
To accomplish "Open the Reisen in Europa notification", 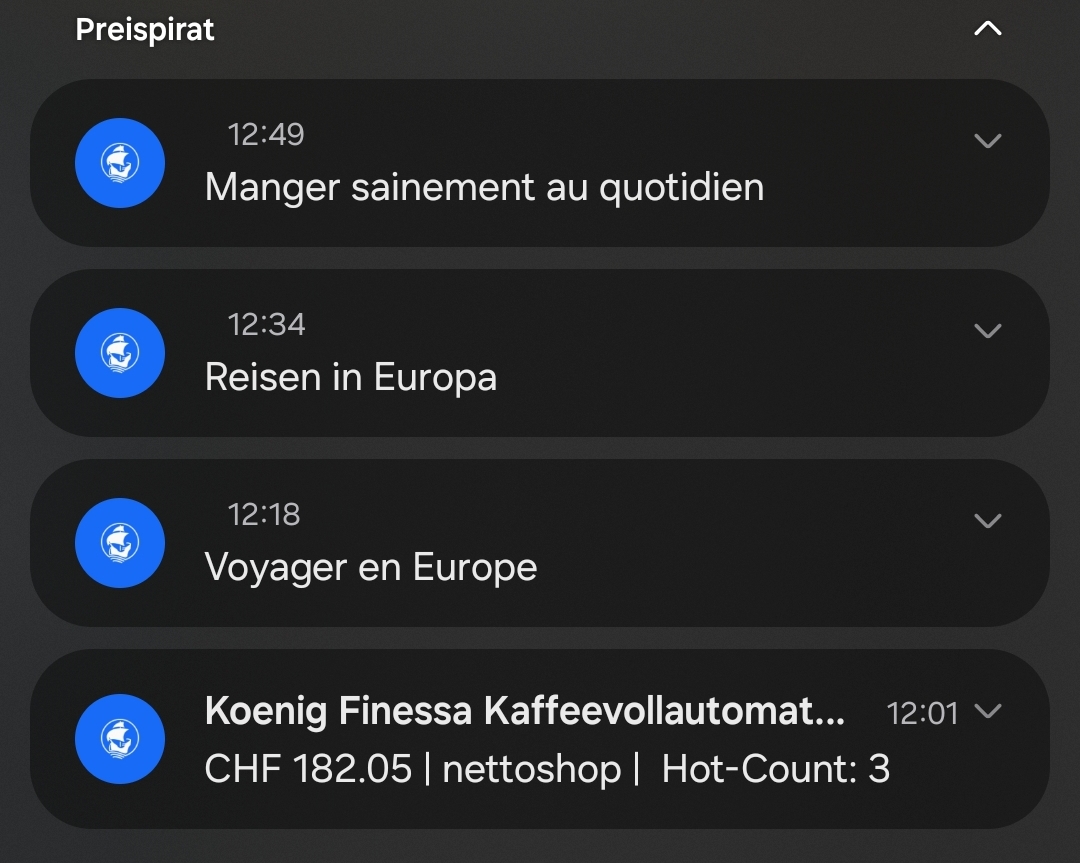I will click(x=350, y=377).
